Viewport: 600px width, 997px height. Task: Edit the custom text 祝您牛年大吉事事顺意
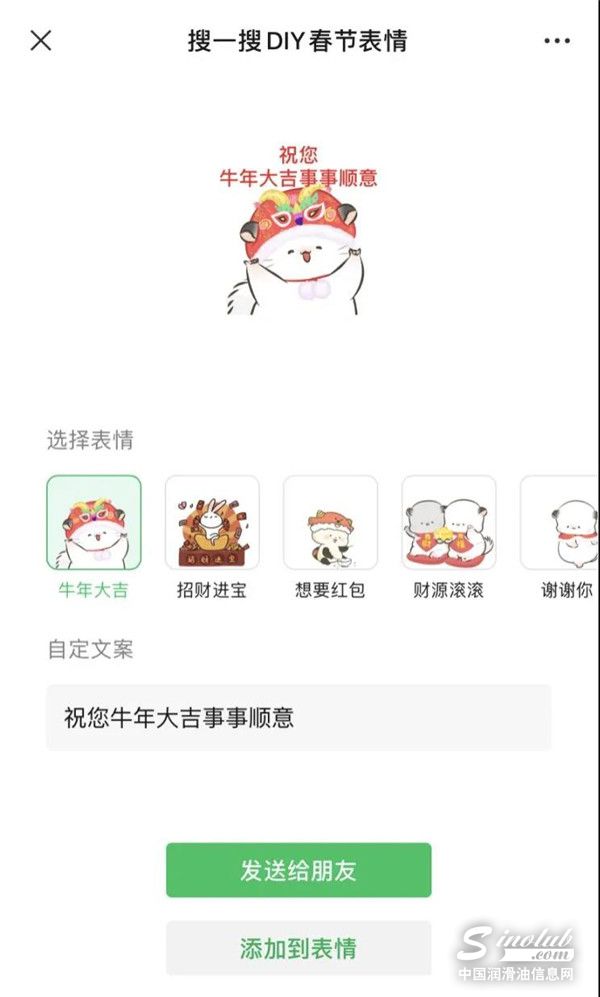(x=298, y=718)
